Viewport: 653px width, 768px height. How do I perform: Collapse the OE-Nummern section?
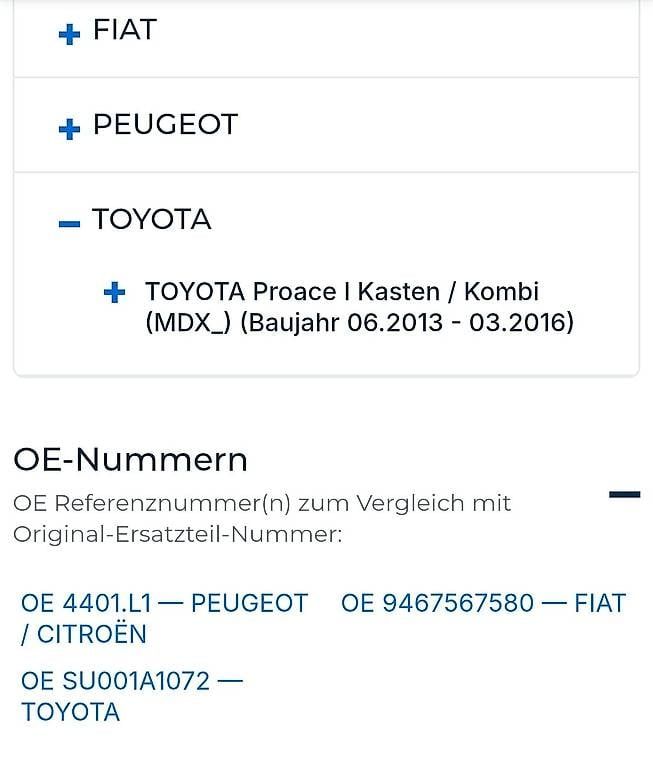click(x=624, y=494)
